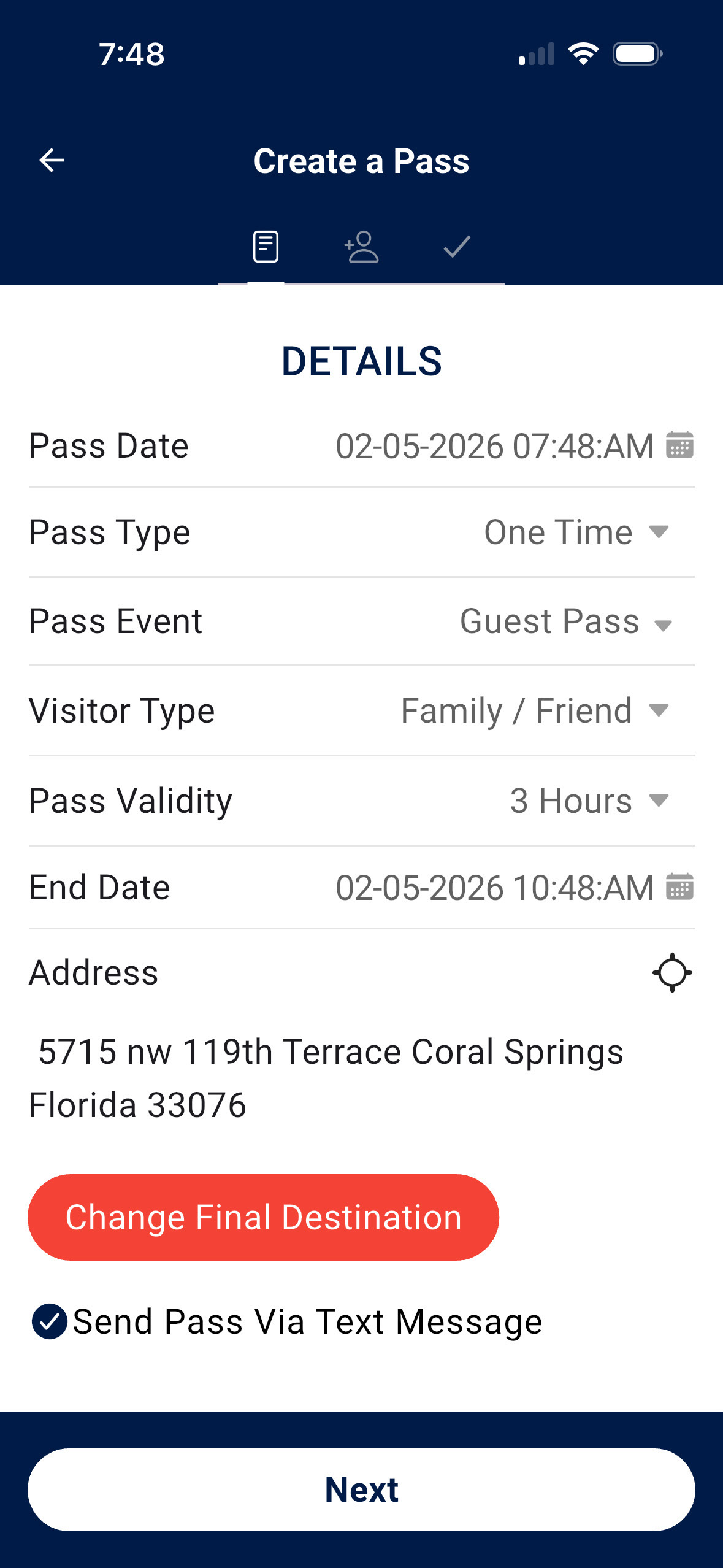Go back from Create a Pass
Viewport: 723px width, 1568px height.
pos(52,161)
